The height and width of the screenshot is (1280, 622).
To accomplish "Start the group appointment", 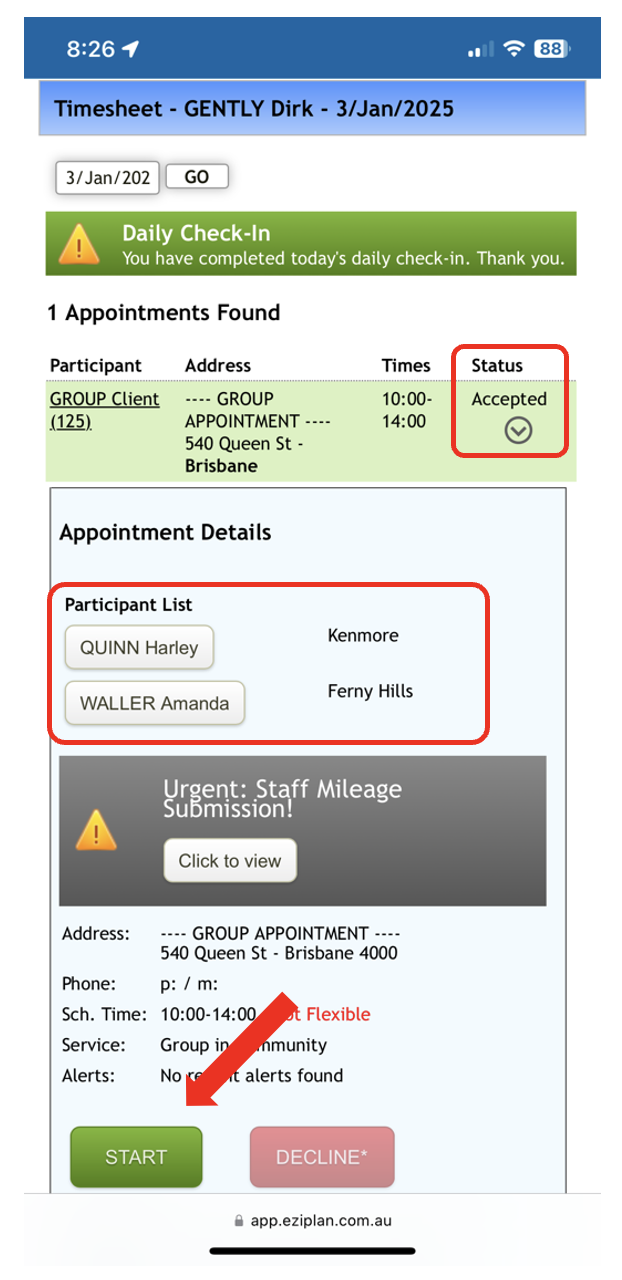I will point(136,1157).
